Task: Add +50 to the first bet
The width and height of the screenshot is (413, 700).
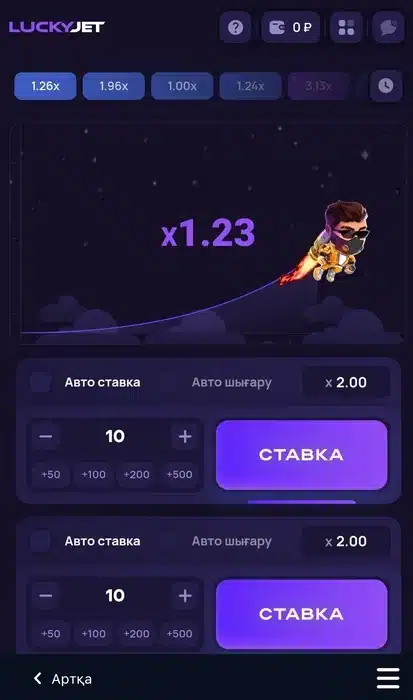Action: click(x=50, y=474)
